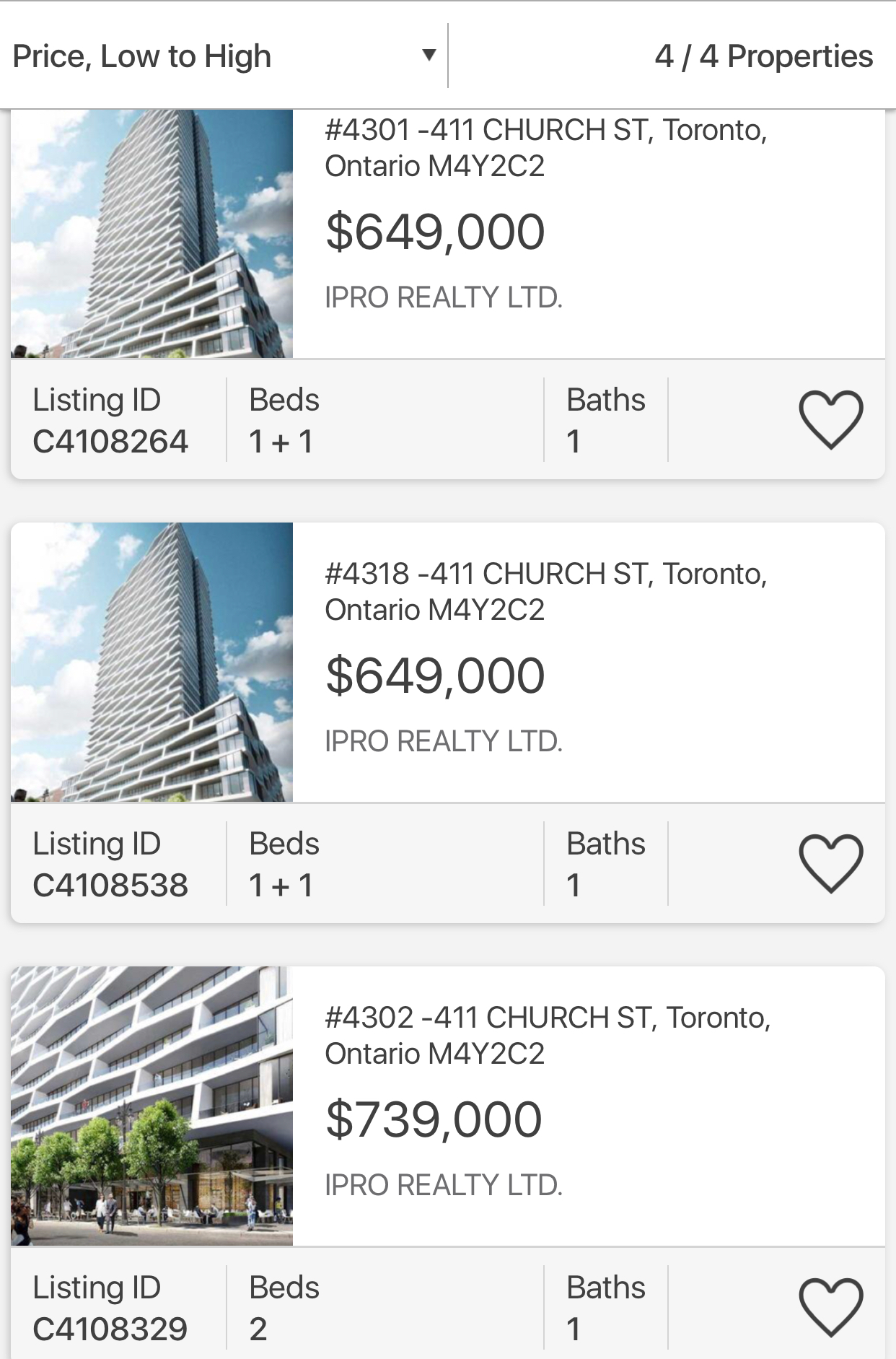Screen dimensions: 896x1359
Task: Open the $739,000 #4302 Church St listing
Action: [547, 1036]
